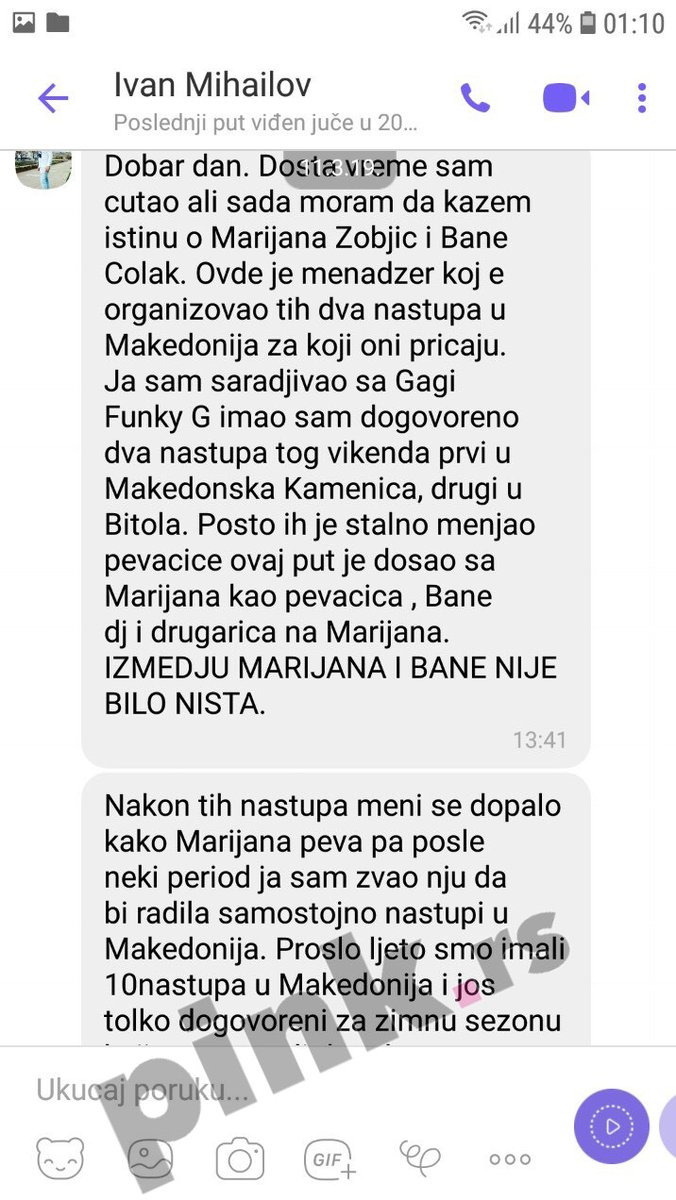
Task: Open the overflow menu
Action: point(642,98)
